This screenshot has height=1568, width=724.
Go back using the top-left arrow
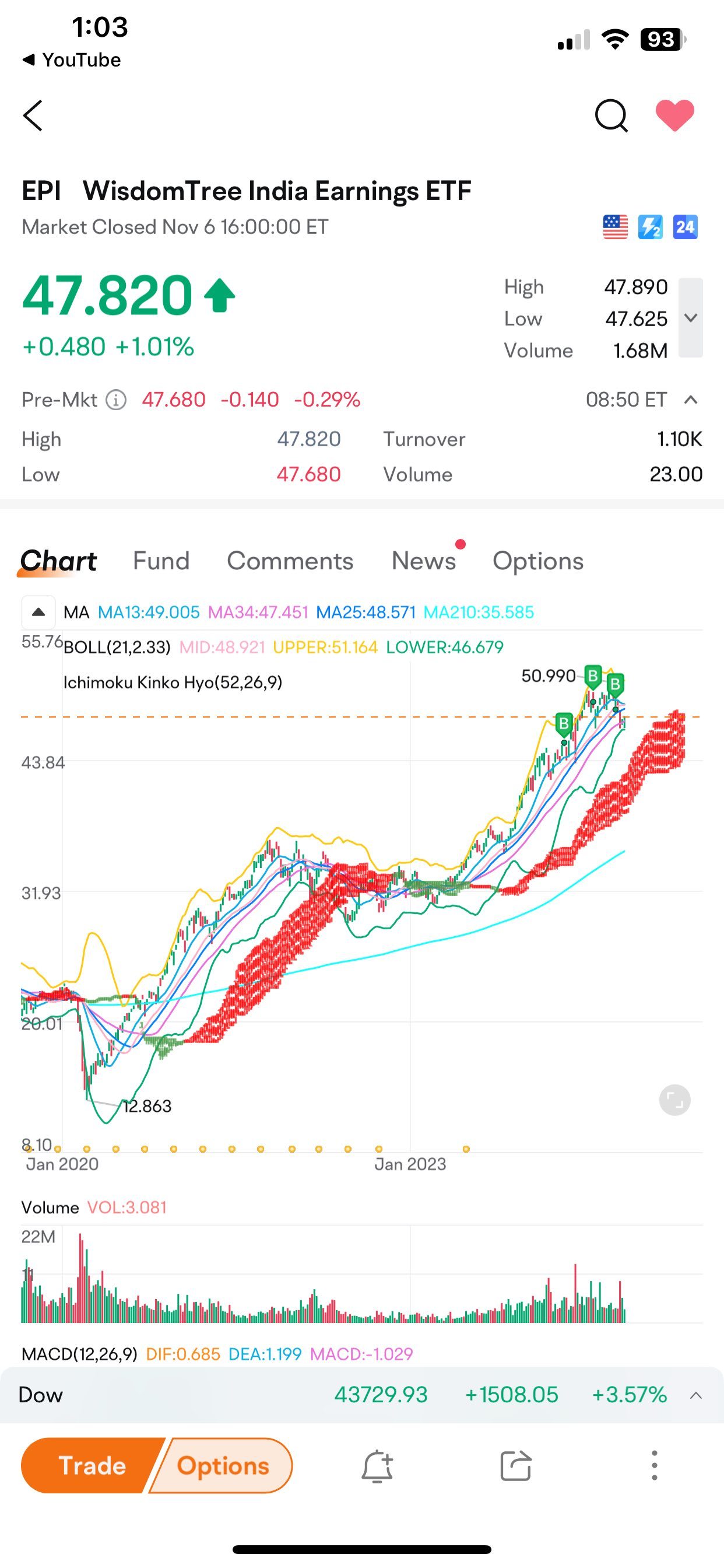pyautogui.click(x=33, y=116)
